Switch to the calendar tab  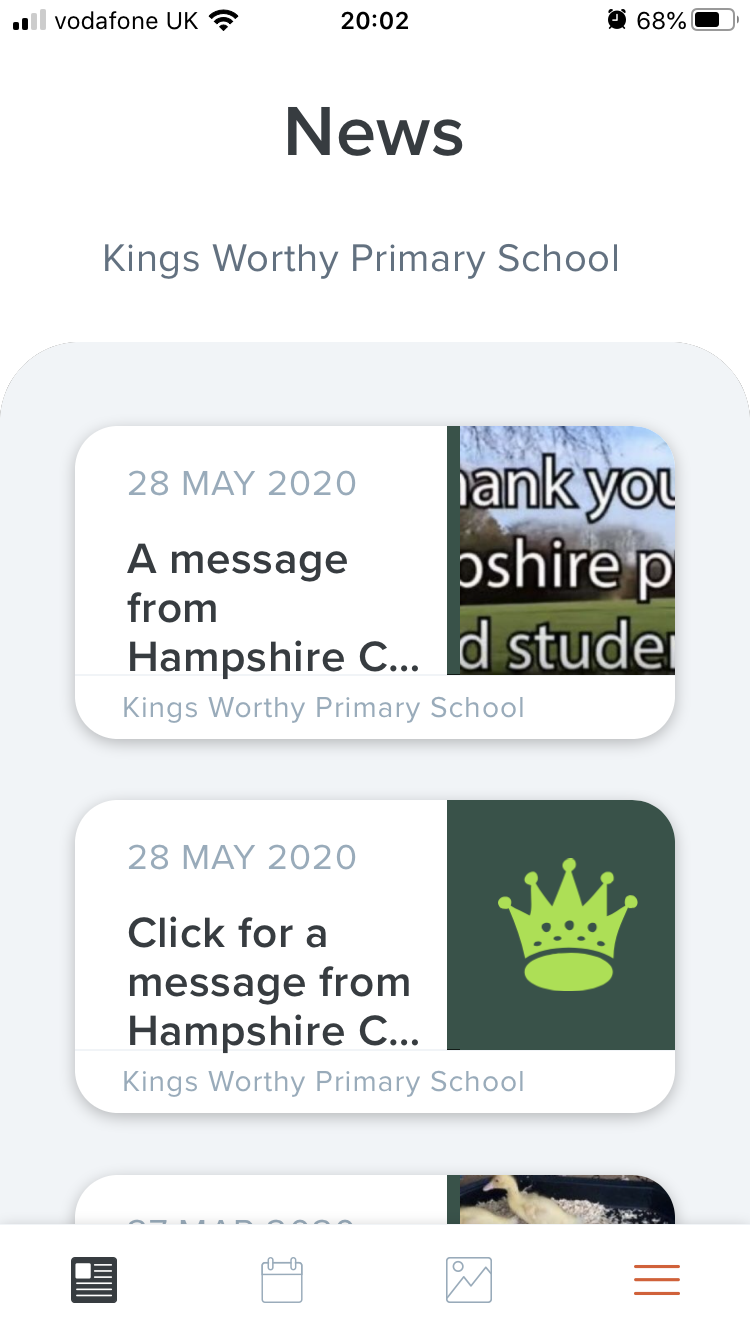tap(281, 1280)
